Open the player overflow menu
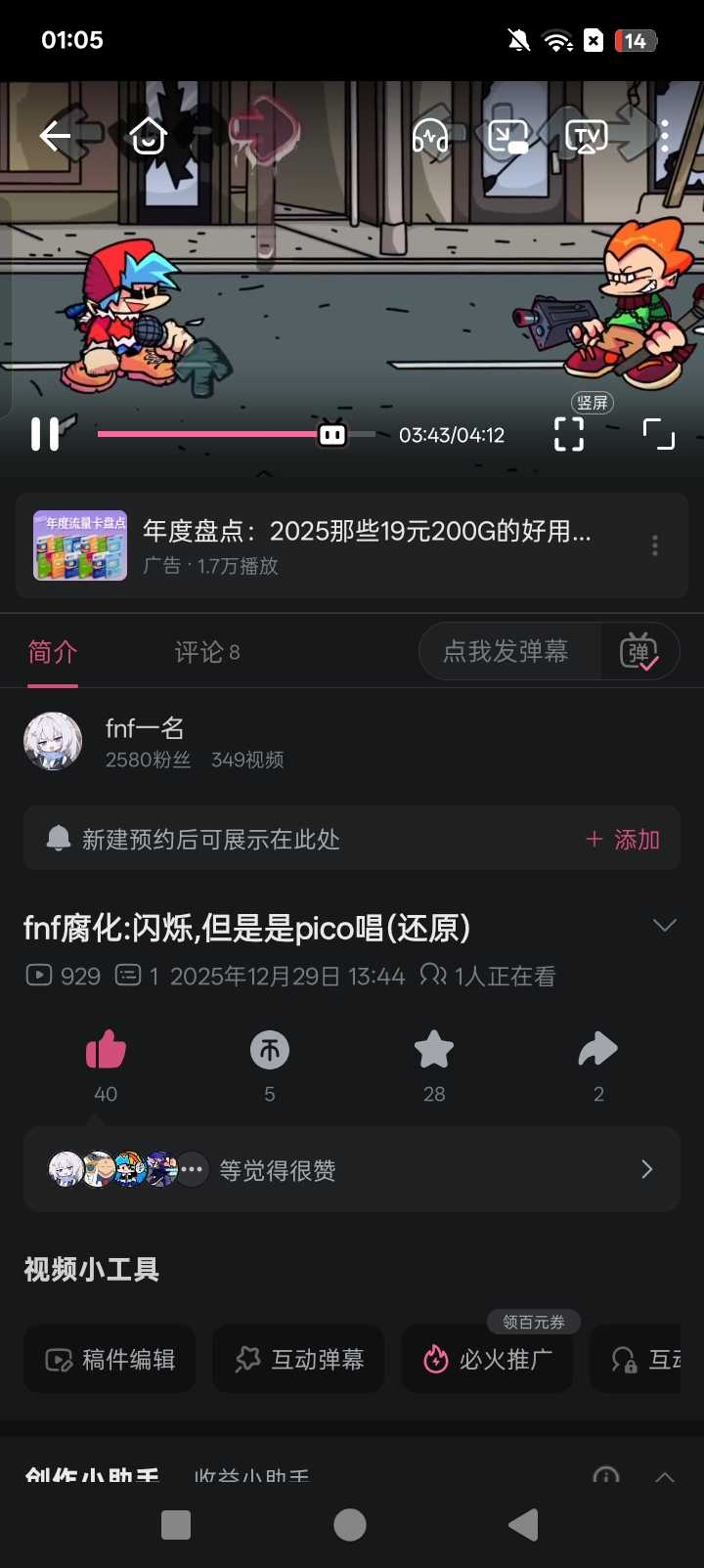704x1568 pixels. [x=665, y=136]
